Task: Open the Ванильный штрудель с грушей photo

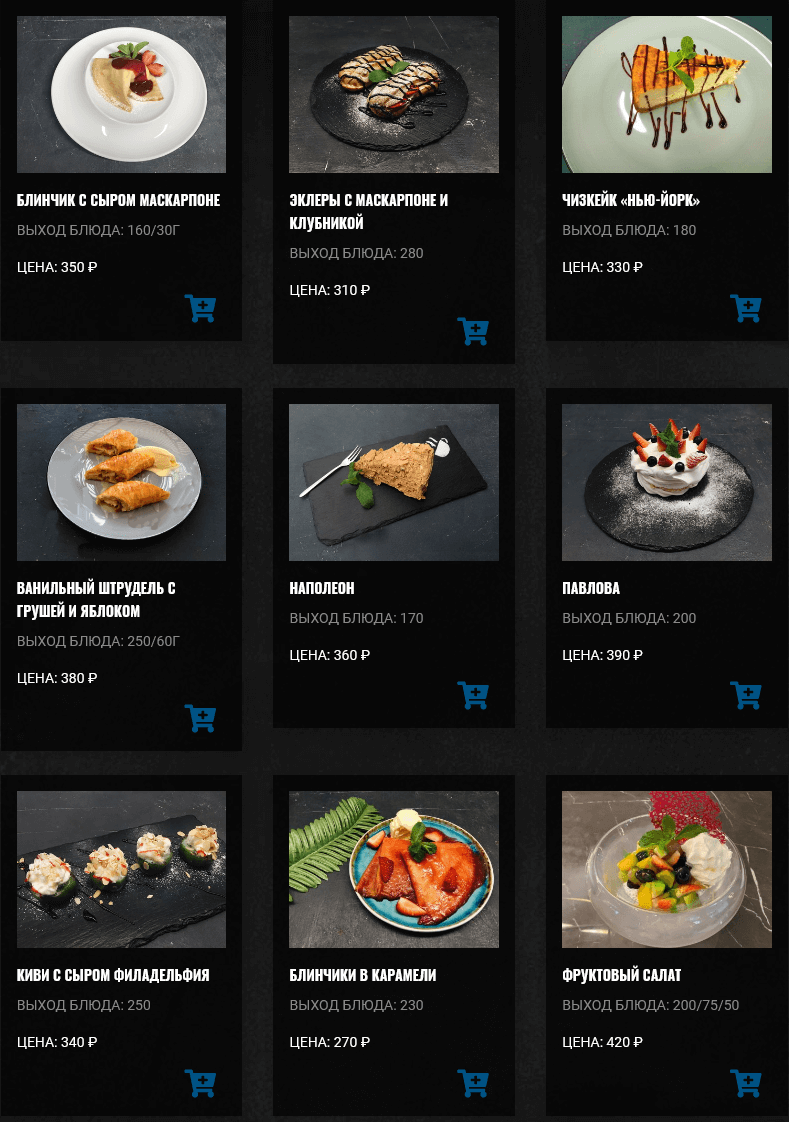Action: [121, 482]
